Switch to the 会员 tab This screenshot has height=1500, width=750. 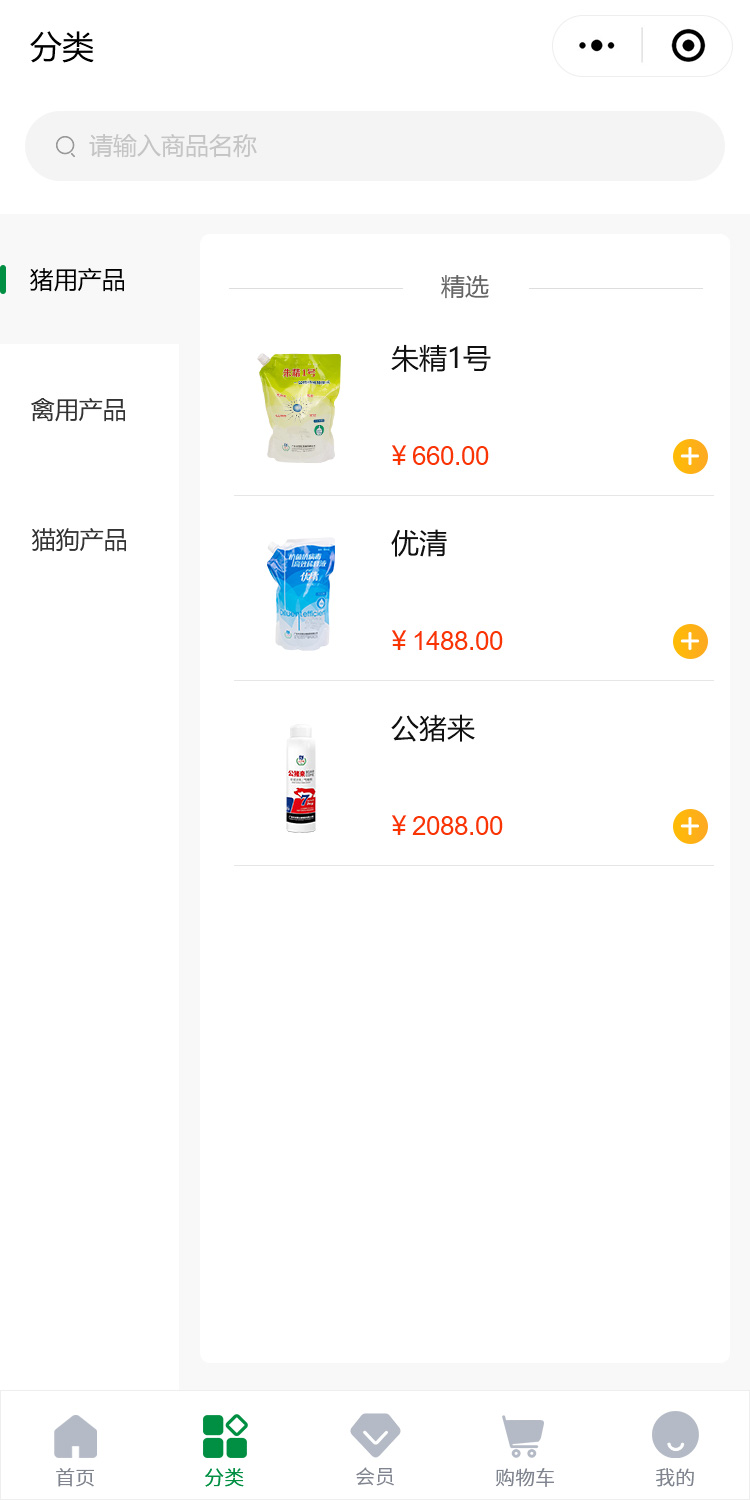(375, 1448)
